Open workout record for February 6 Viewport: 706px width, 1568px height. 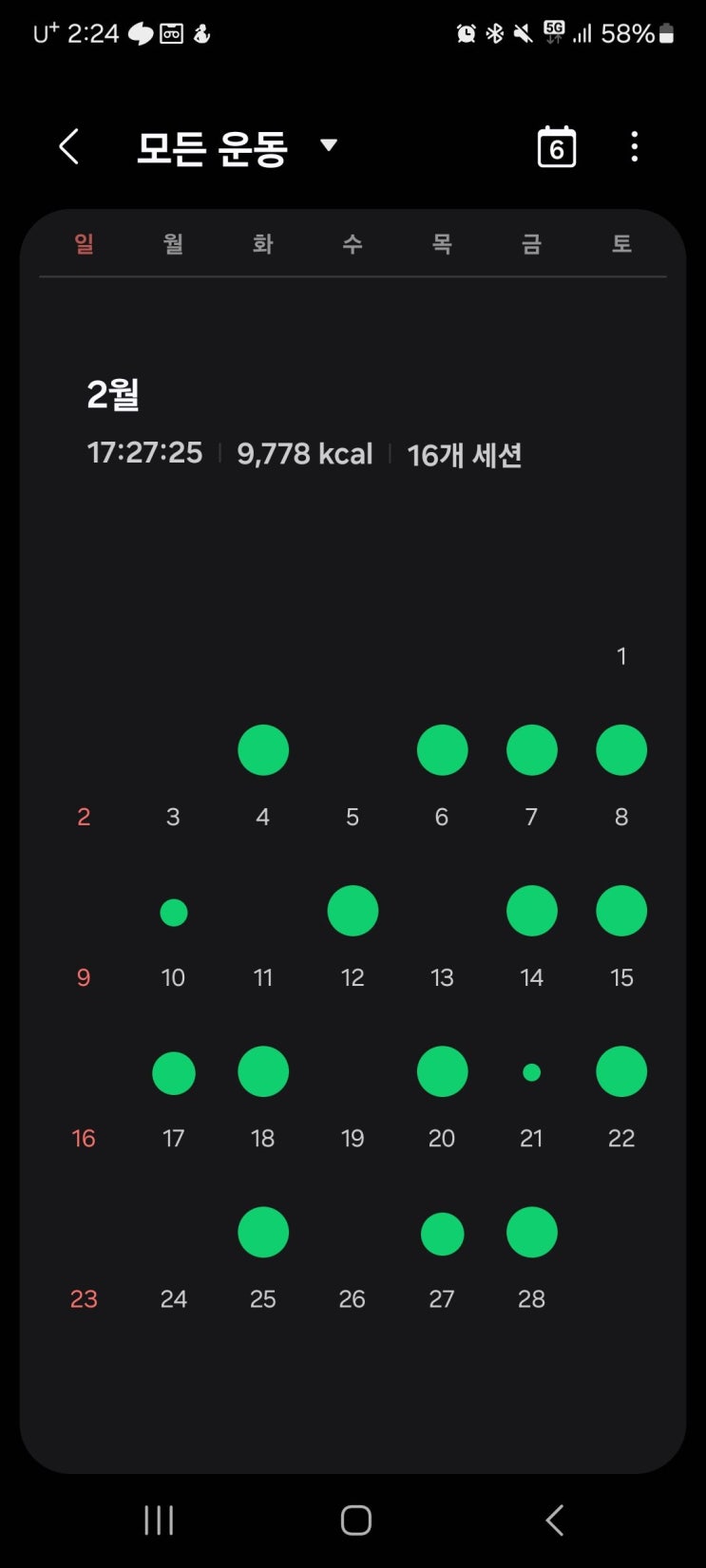coord(442,751)
